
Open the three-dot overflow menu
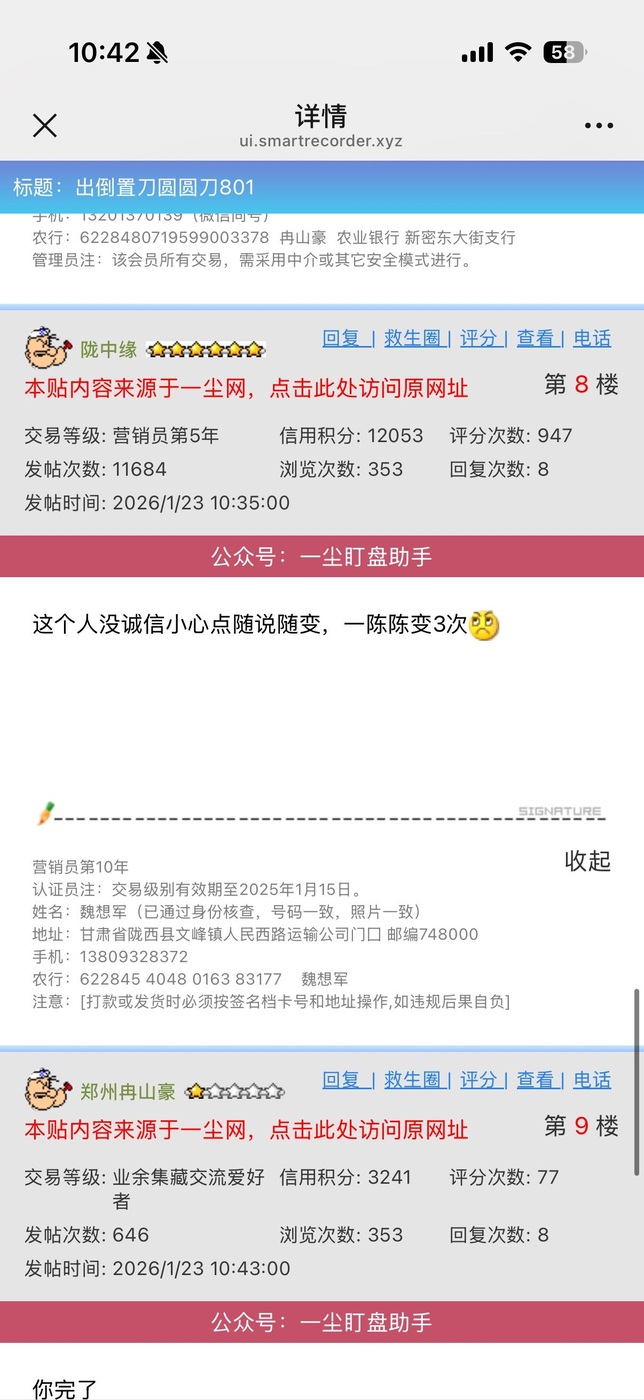click(598, 126)
